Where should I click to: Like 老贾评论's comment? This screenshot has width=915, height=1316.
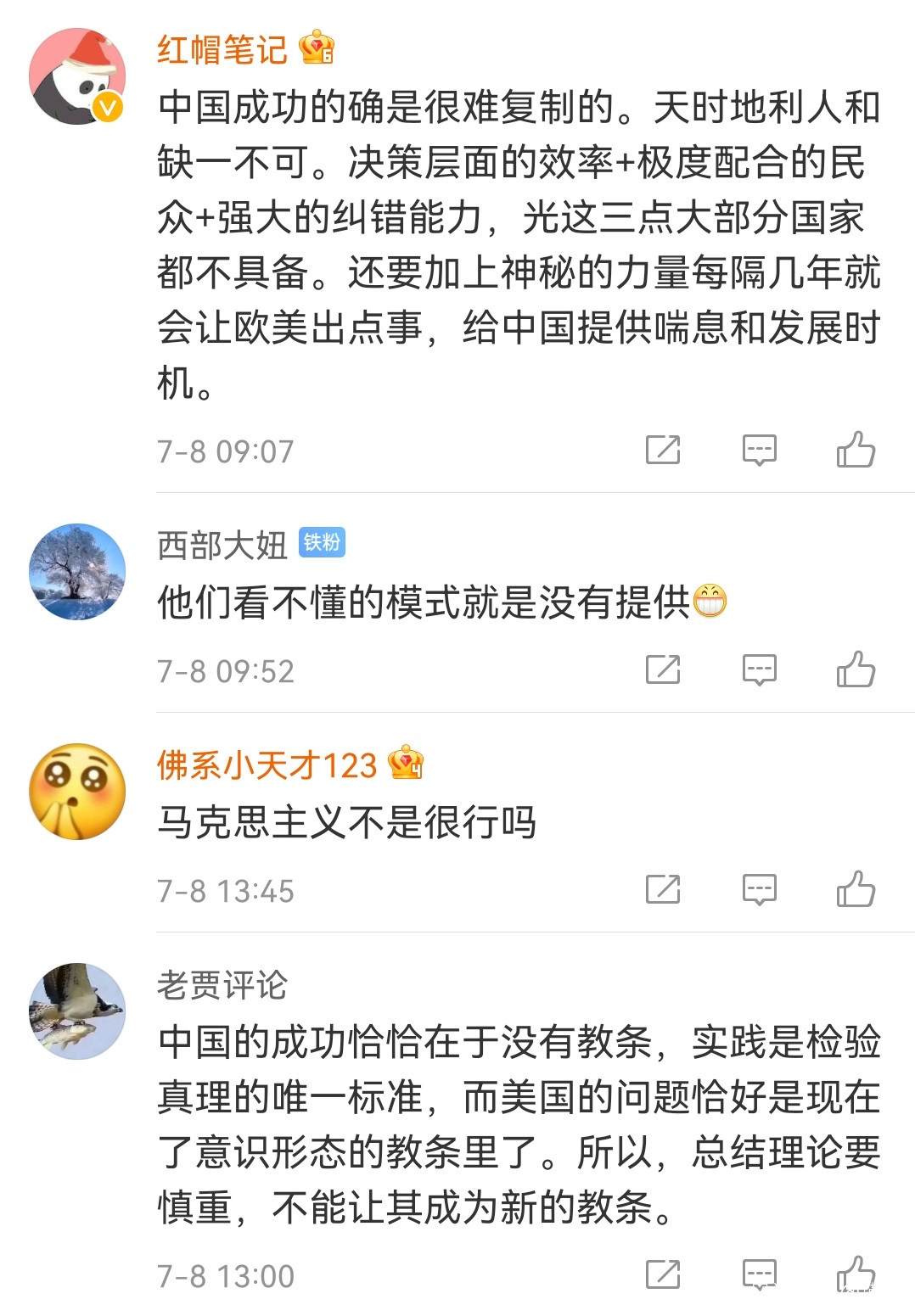click(x=855, y=1274)
